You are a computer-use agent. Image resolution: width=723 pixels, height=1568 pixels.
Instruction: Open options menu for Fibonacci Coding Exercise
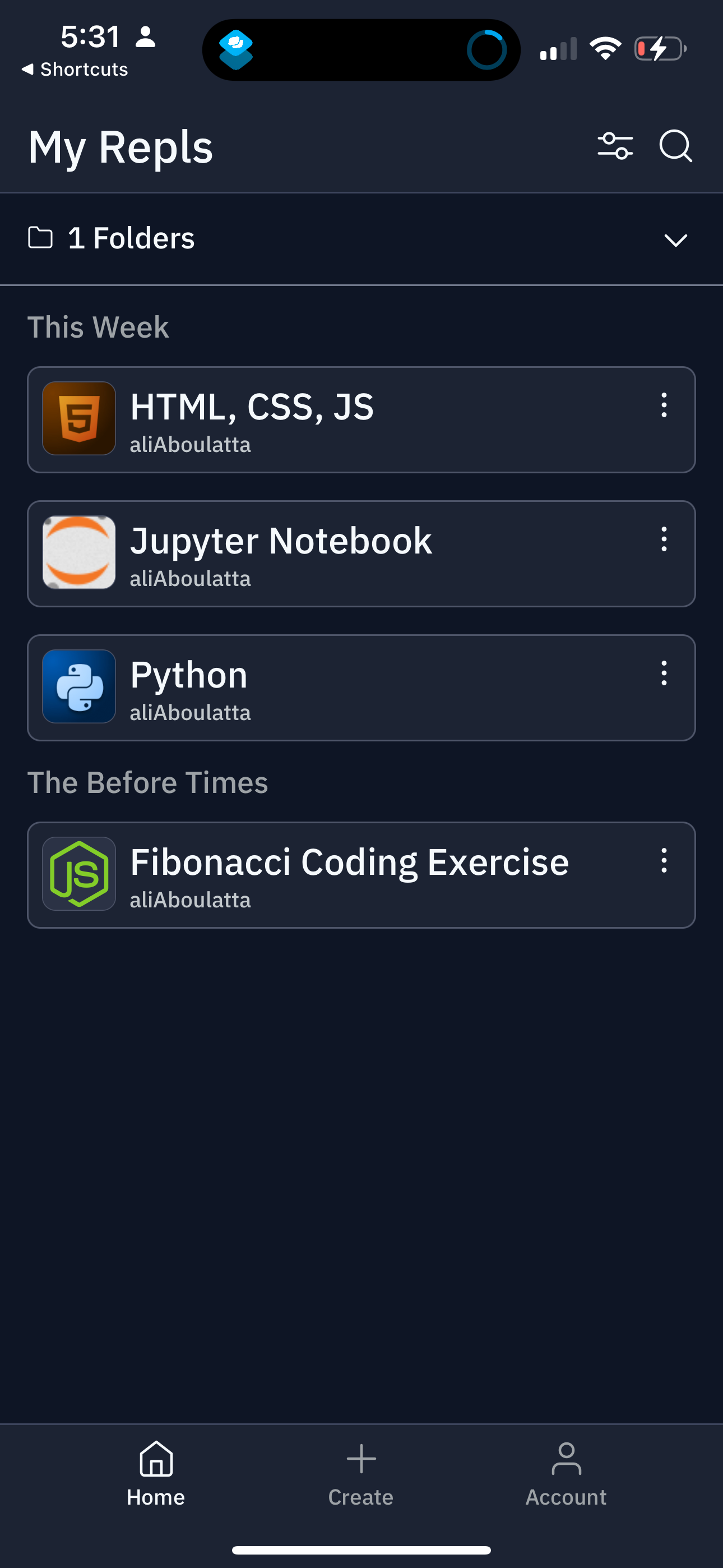point(664,861)
